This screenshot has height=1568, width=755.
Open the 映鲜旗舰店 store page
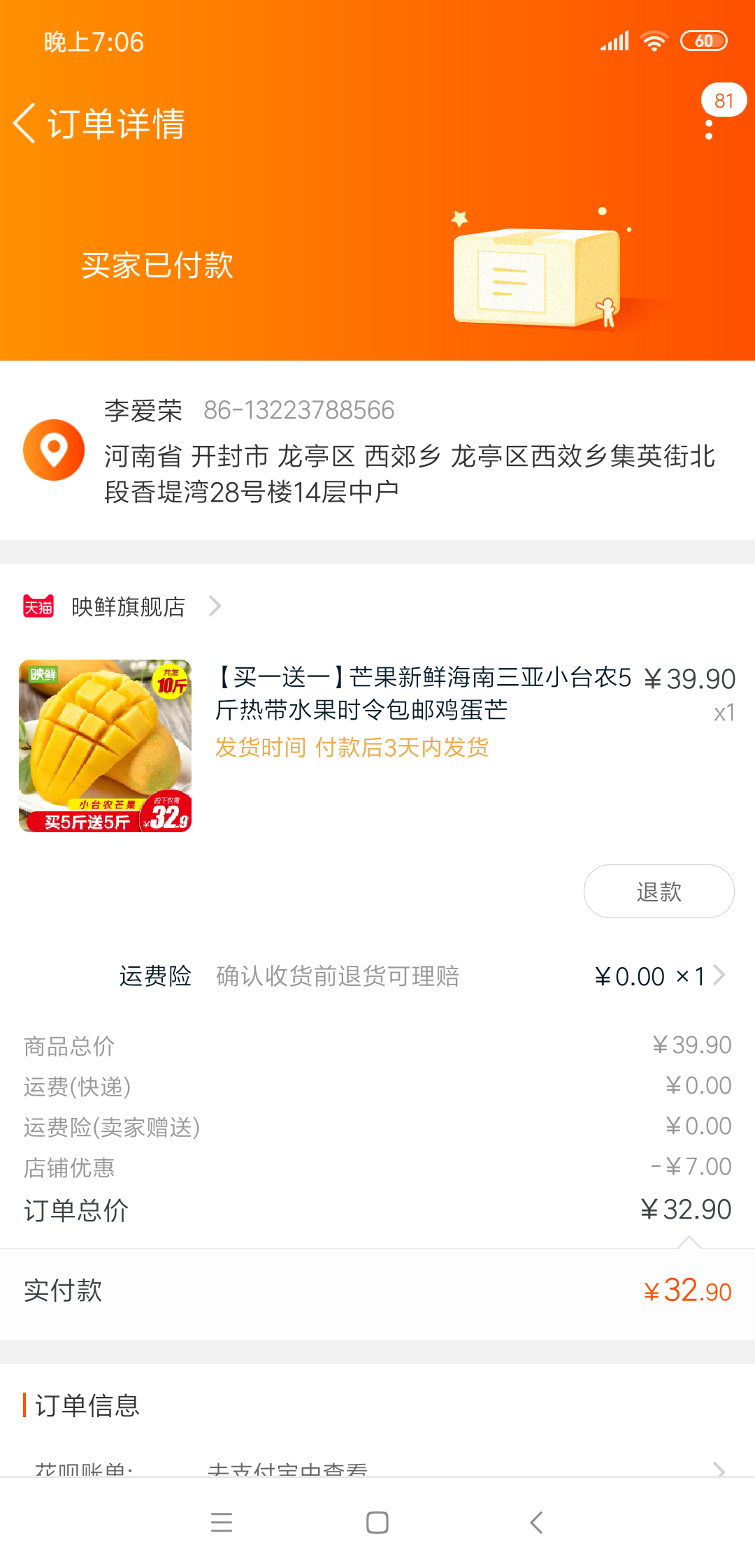pos(129,607)
